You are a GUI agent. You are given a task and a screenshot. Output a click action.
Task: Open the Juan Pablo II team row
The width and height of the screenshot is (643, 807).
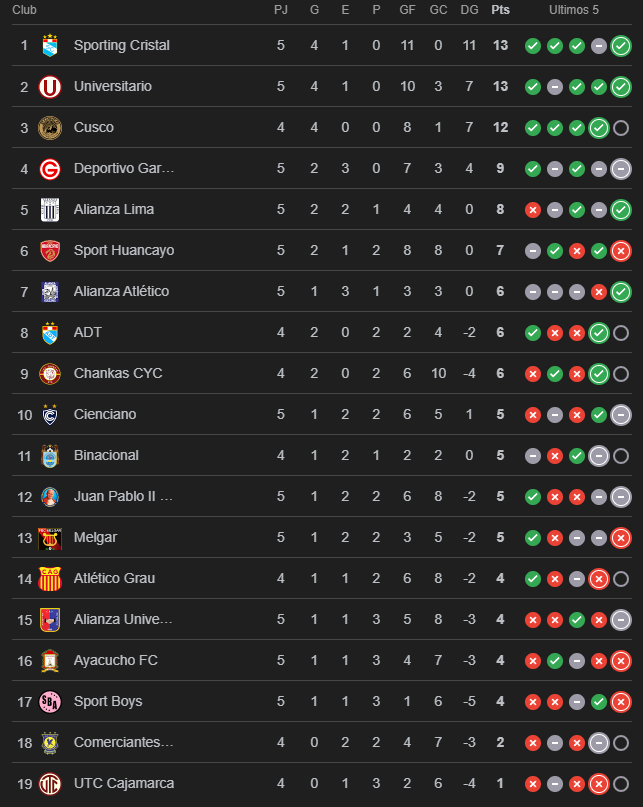(x=123, y=496)
